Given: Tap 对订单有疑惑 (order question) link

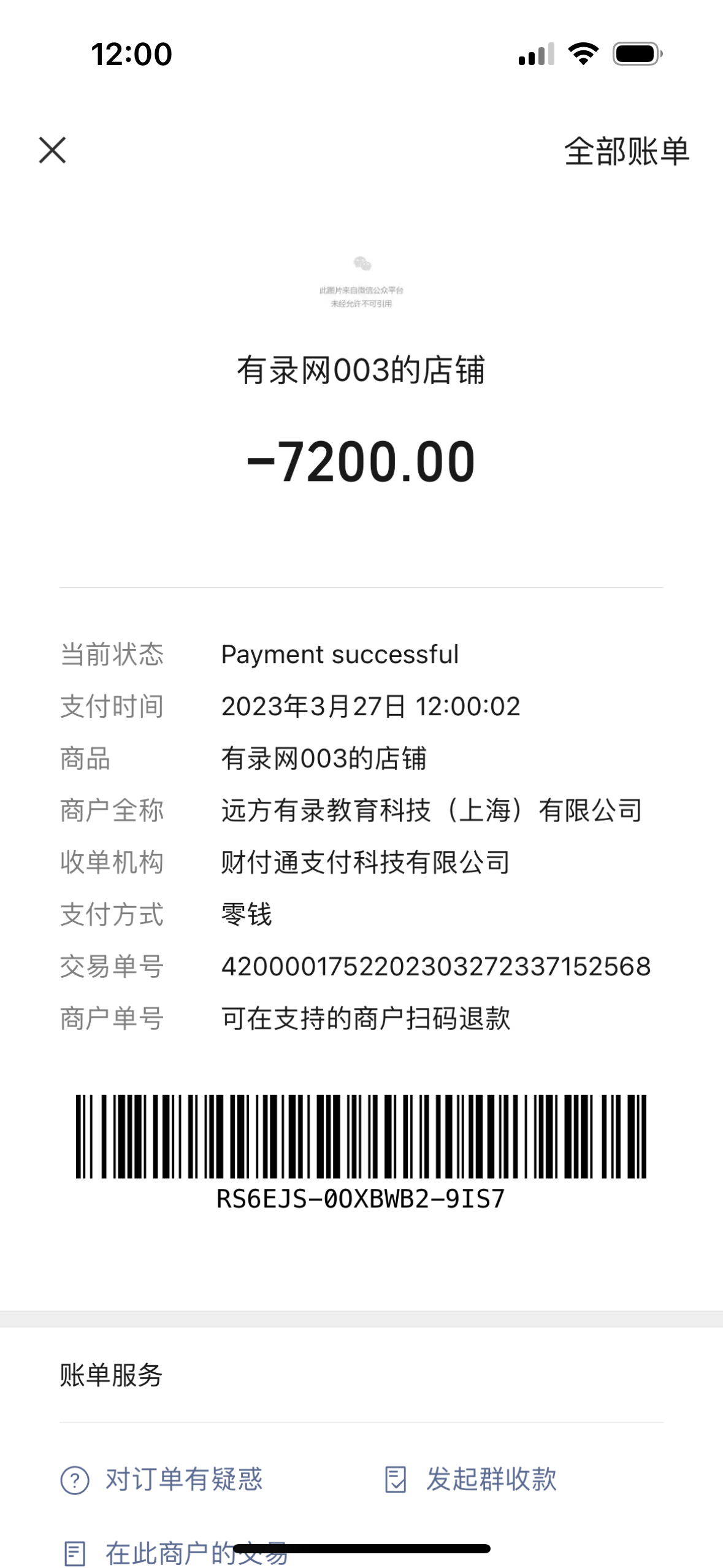Looking at the screenshot, I should point(162,1479).
